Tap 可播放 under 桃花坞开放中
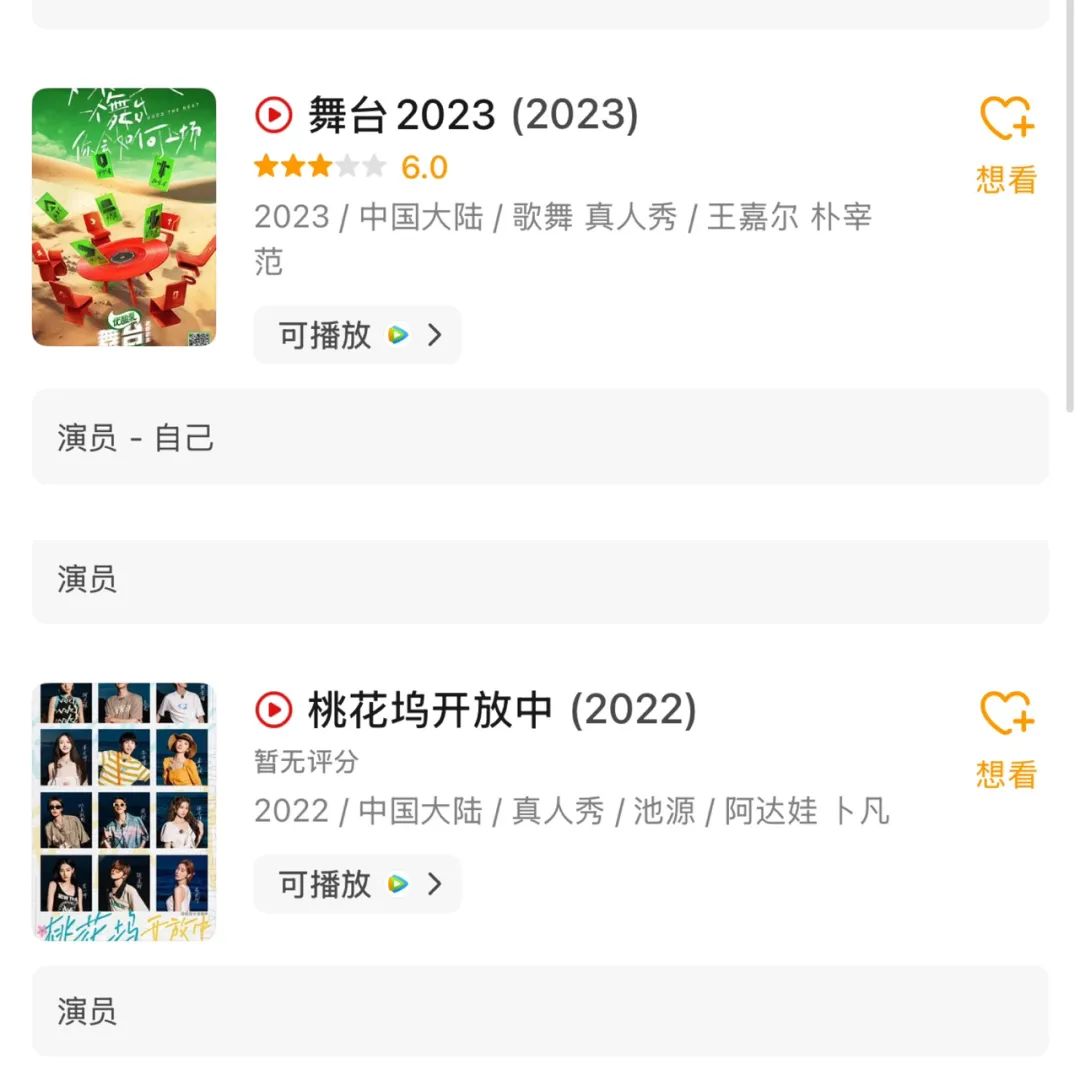This screenshot has width=1080, height=1080. (x=357, y=884)
